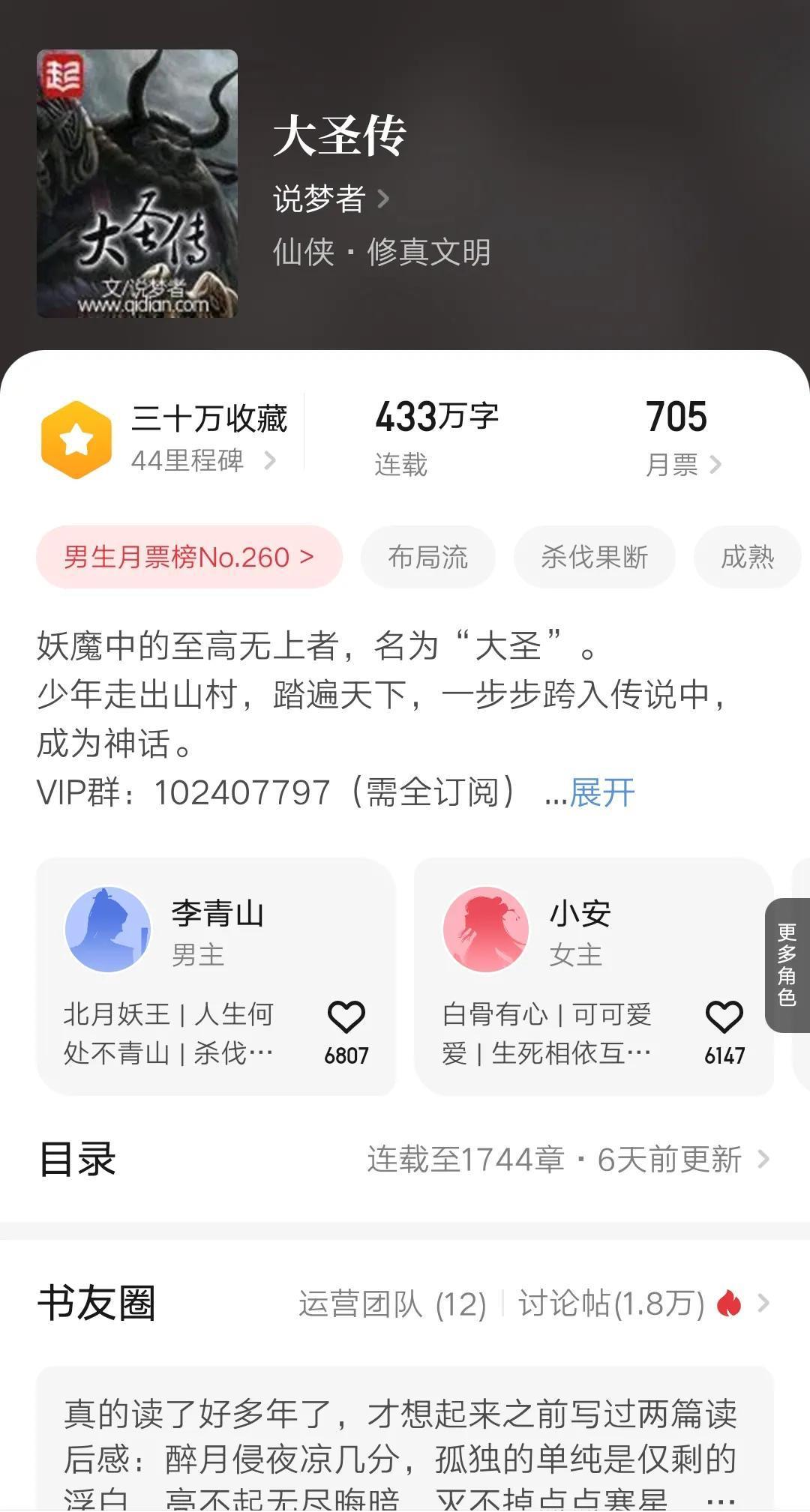Open author 说梦者's page
Screen dimensions: 810x1512
[330, 199]
